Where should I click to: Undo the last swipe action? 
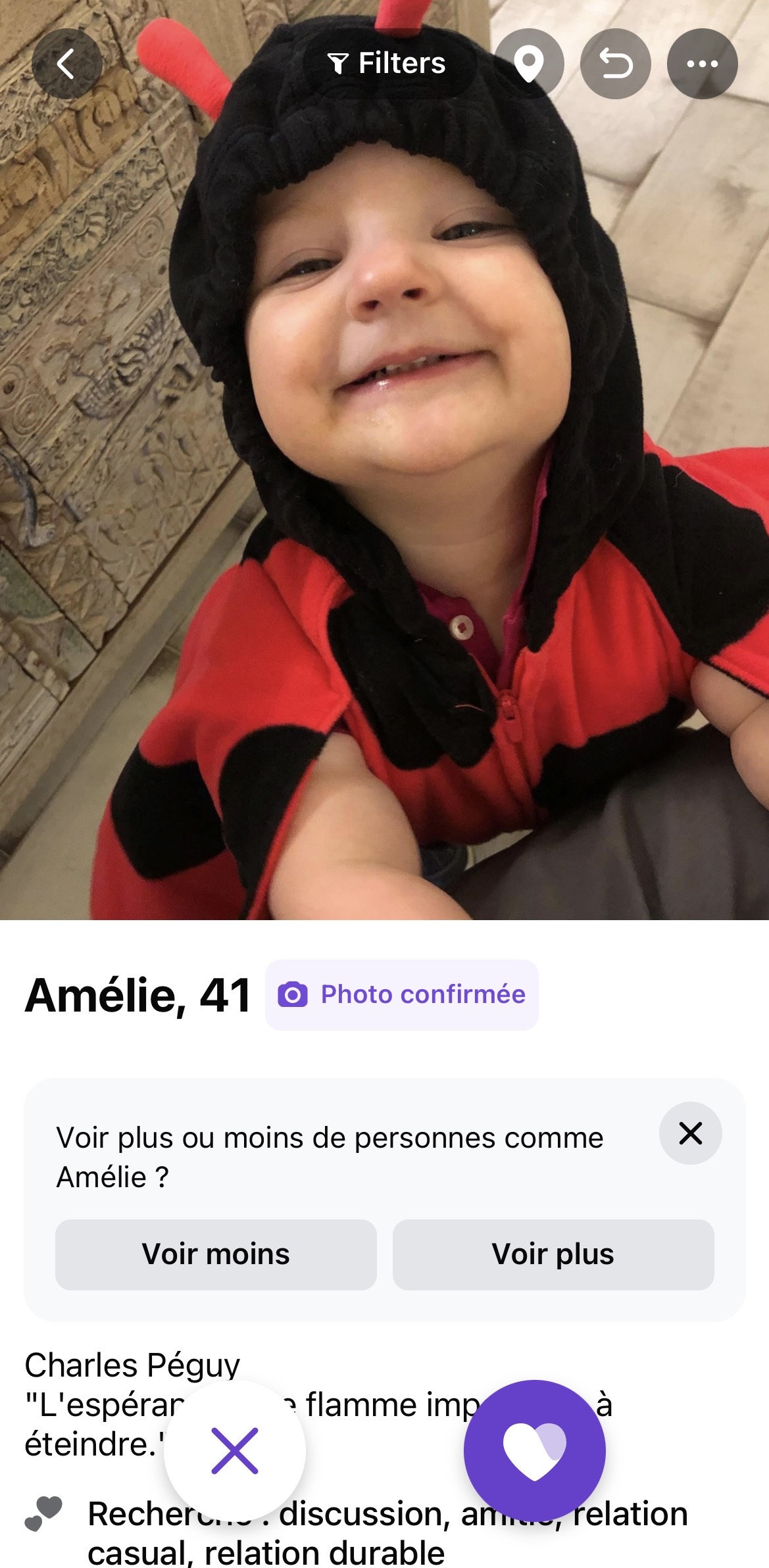[615, 64]
